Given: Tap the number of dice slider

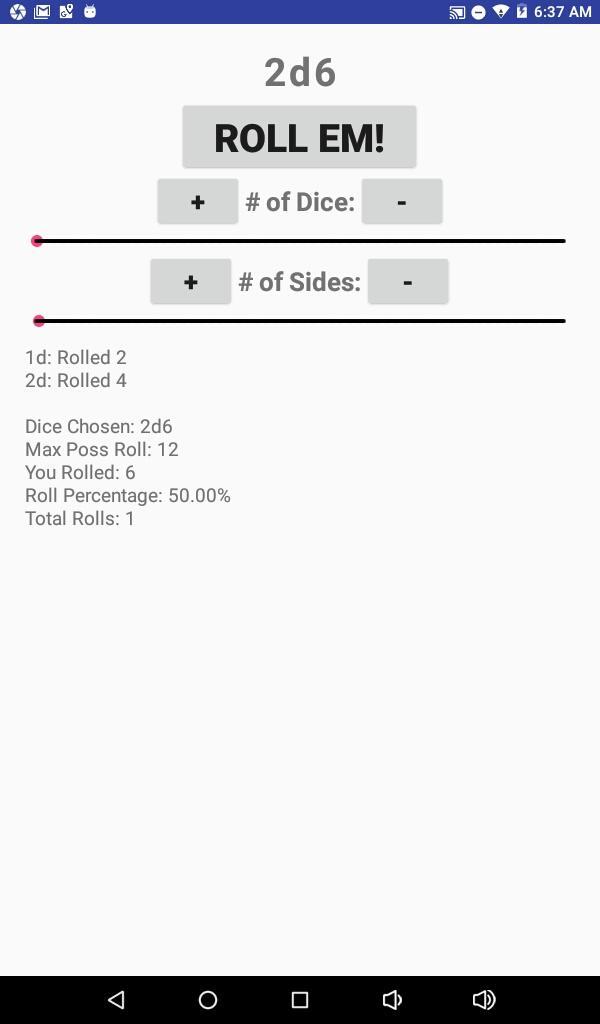Looking at the screenshot, I should click(300, 241).
